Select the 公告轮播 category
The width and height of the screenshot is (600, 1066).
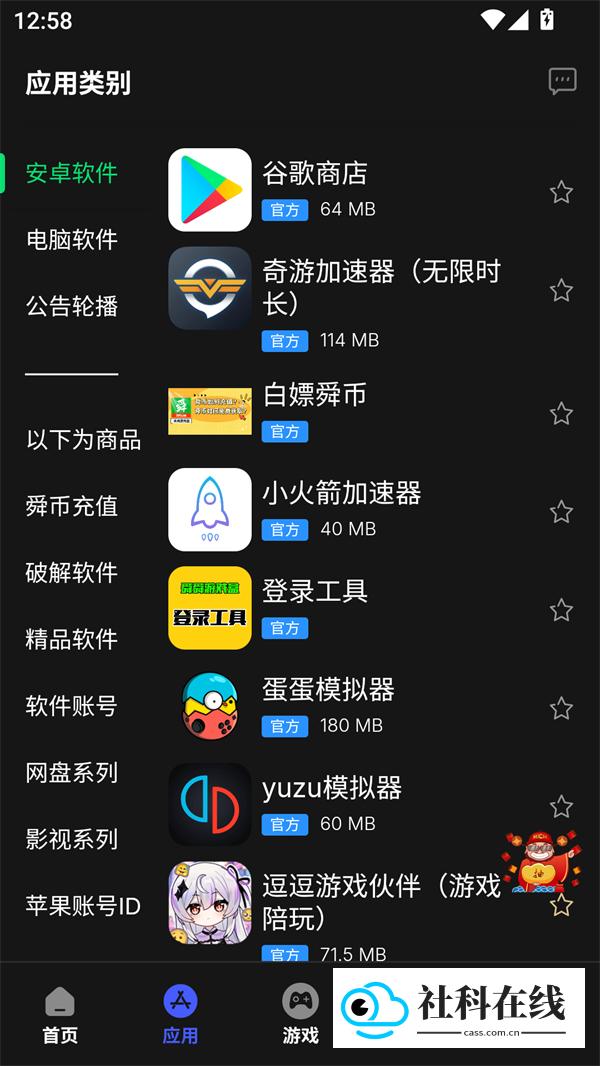tap(72, 306)
